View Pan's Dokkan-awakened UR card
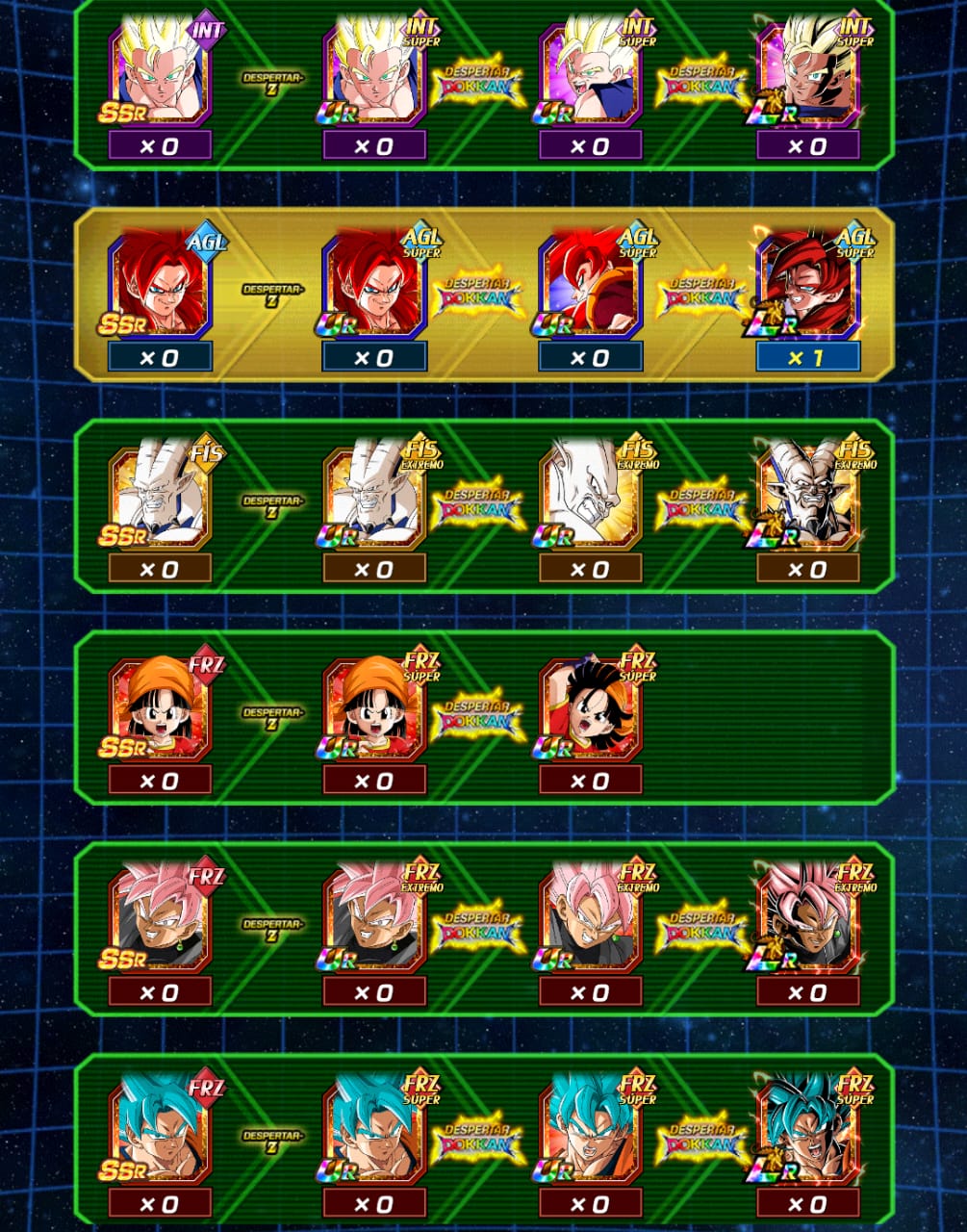The height and width of the screenshot is (1232, 967). pyautogui.click(x=590, y=710)
